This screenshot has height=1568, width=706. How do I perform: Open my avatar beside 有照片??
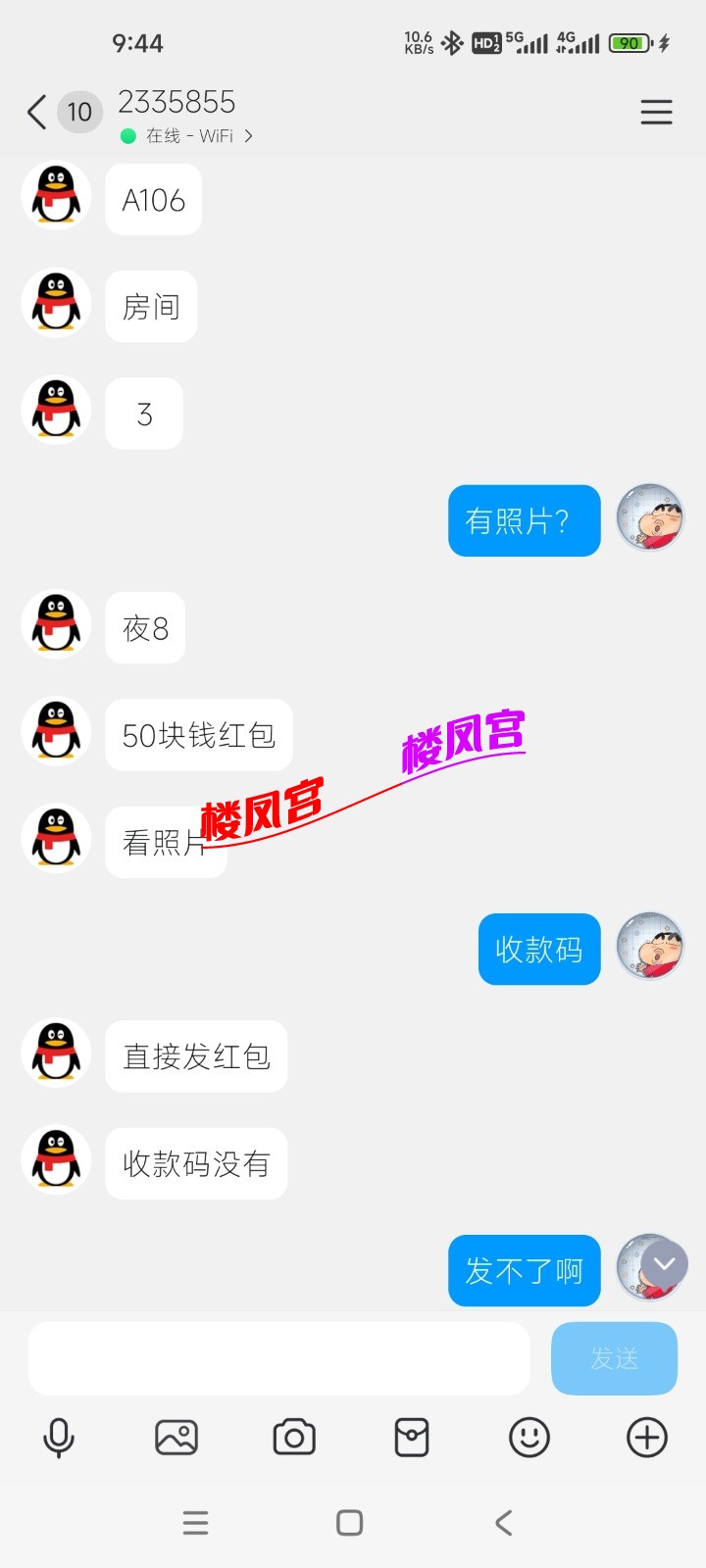pyautogui.click(x=650, y=517)
